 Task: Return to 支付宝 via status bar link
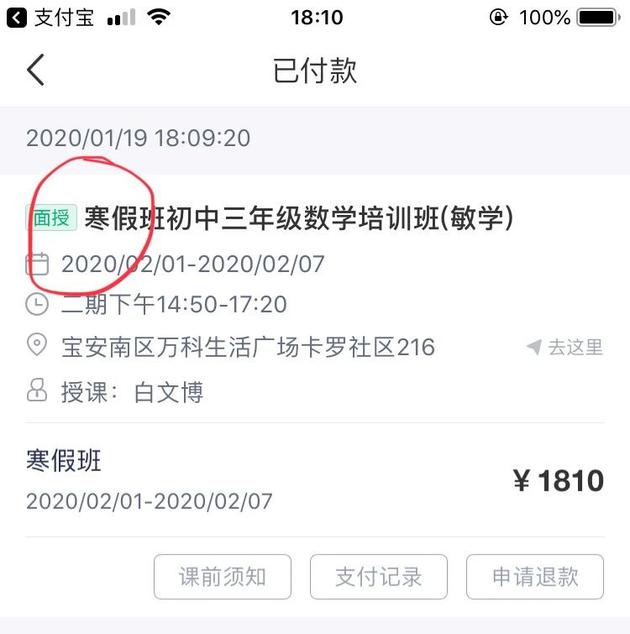50,17
